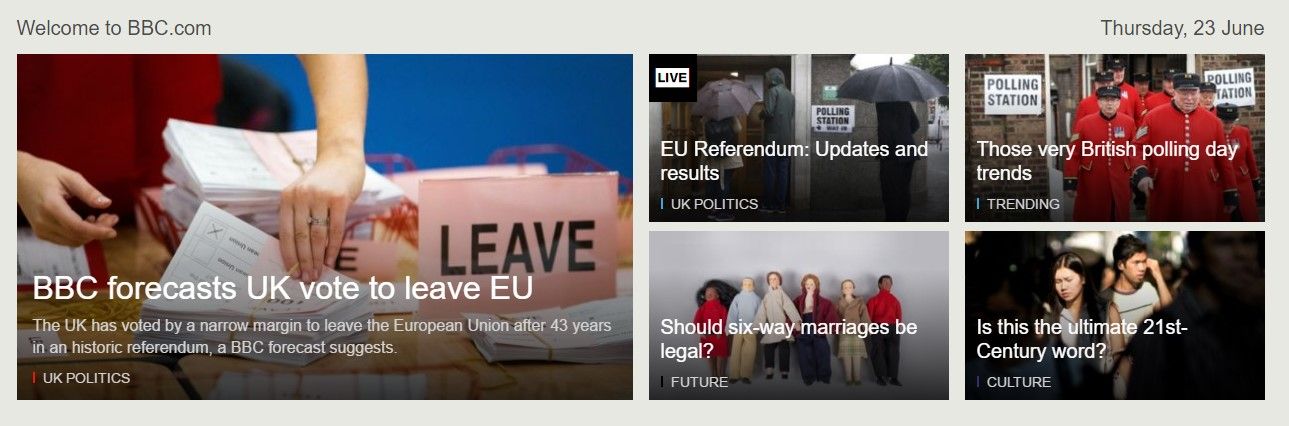The width and height of the screenshot is (1289, 426).
Task: Tap the UK POLITICS tag under the BBC forecasts story
Action: 86,378
